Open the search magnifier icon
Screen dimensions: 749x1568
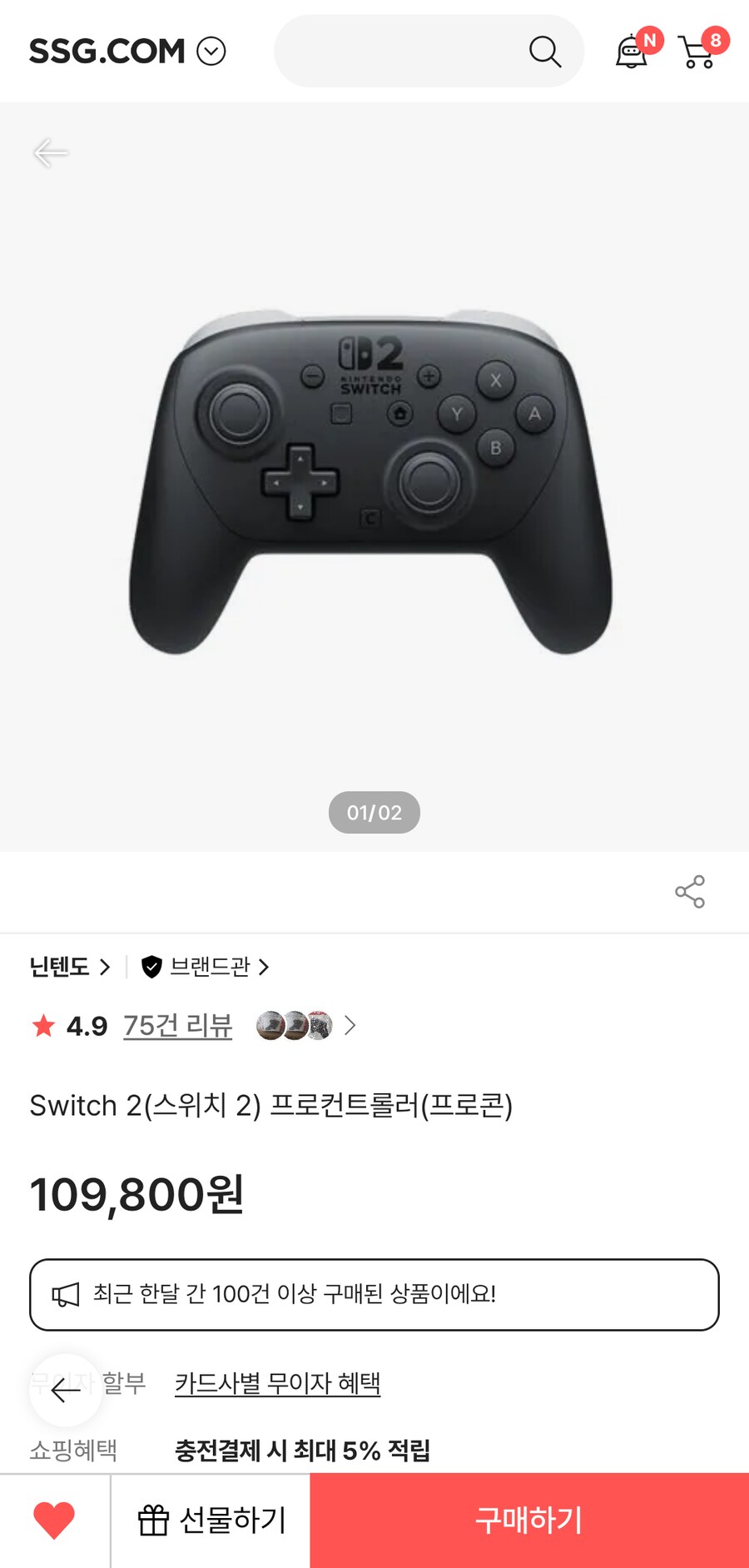(x=545, y=51)
